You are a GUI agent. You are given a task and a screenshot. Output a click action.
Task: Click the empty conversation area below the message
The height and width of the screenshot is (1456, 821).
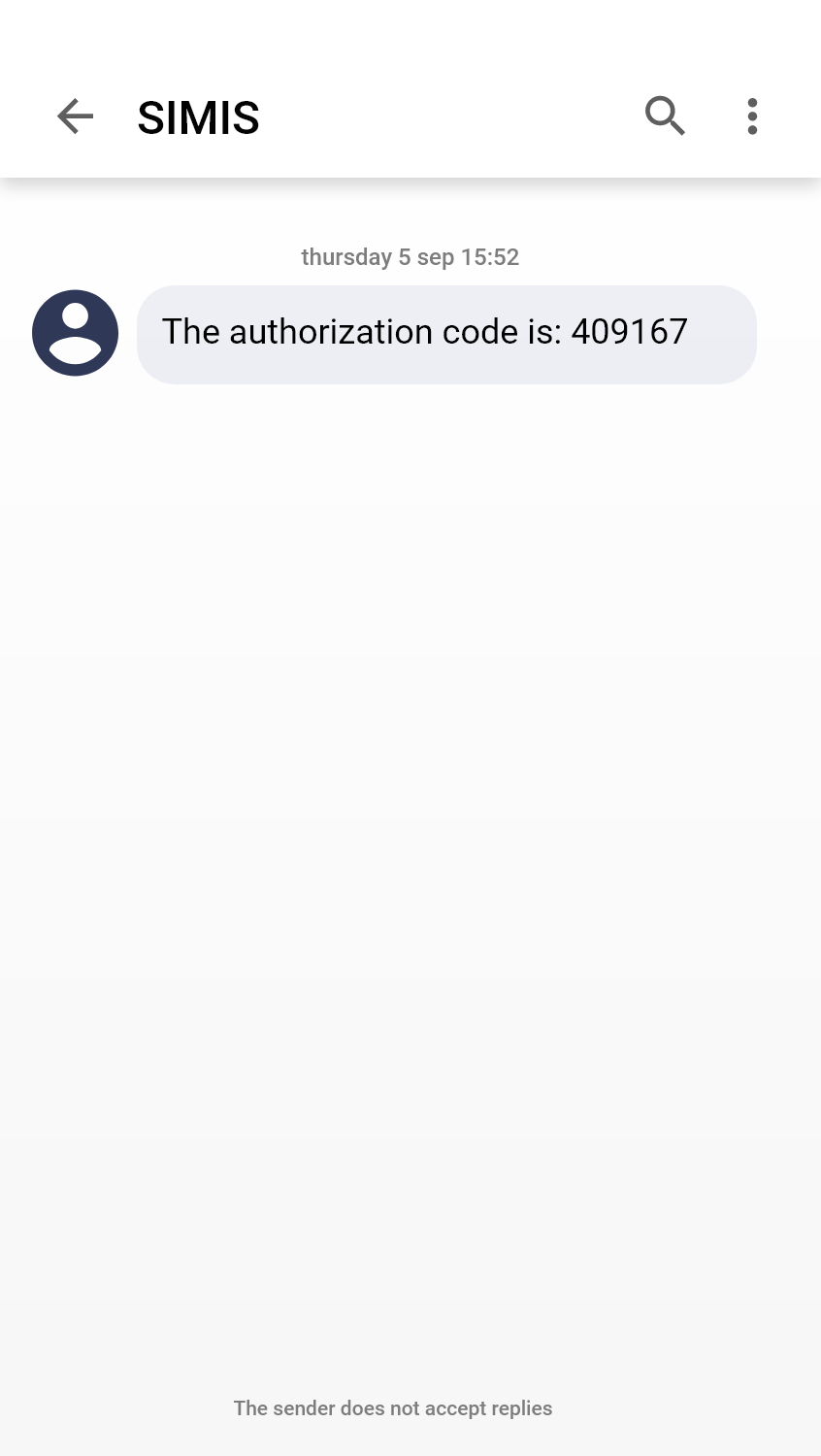coord(410,825)
